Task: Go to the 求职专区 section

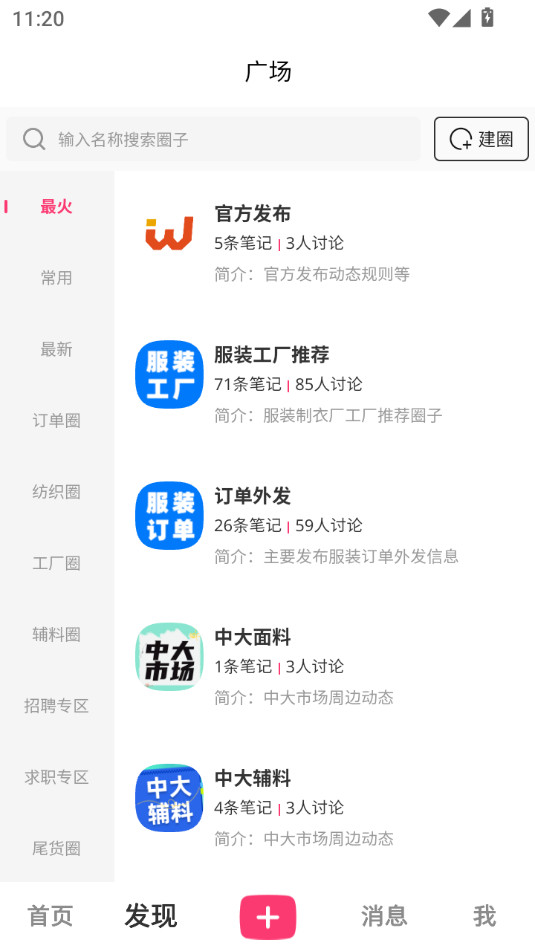Action: [x=56, y=777]
